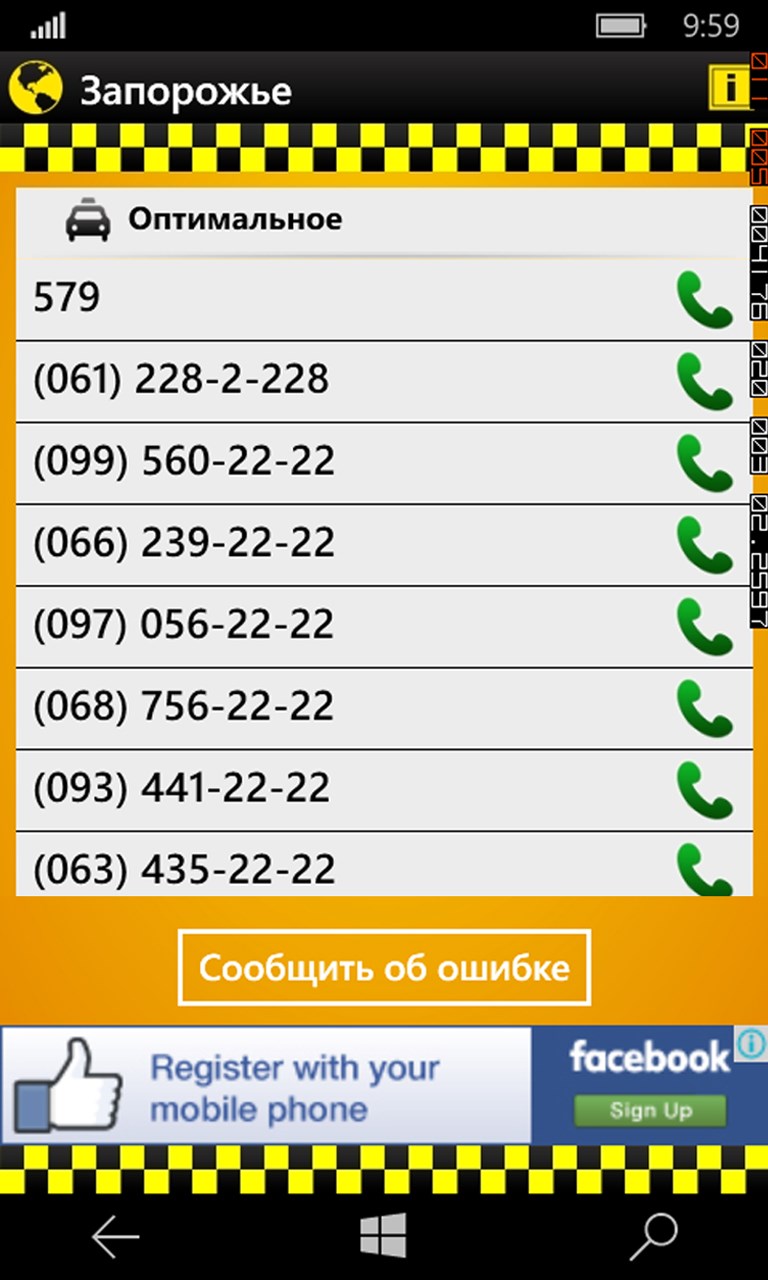768x1280 pixels.
Task: Open the info icon in the header
Action: point(728,88)
